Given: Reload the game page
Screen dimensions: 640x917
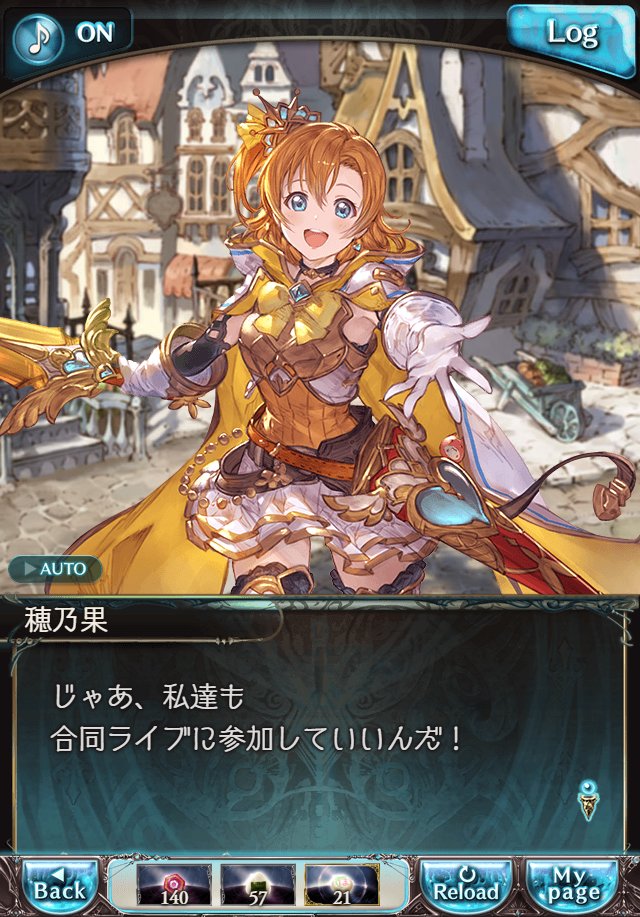Looking at the screenshot, I should (x=466, y=884).
